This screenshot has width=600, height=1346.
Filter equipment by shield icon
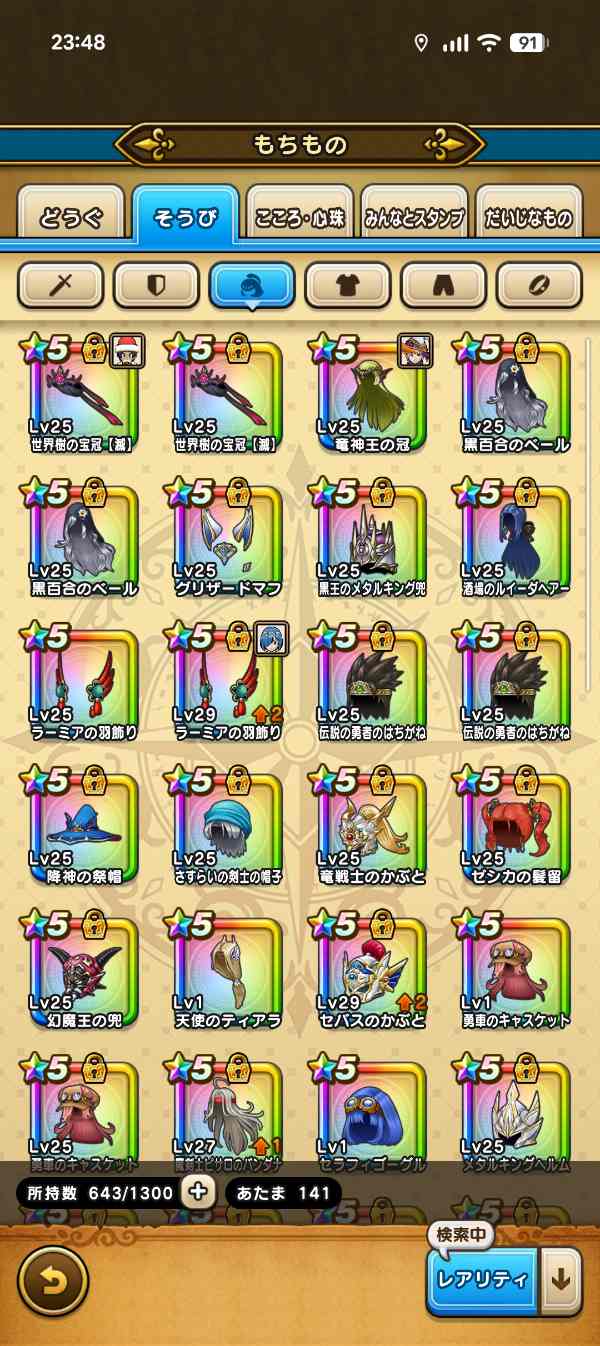(156, 286)
